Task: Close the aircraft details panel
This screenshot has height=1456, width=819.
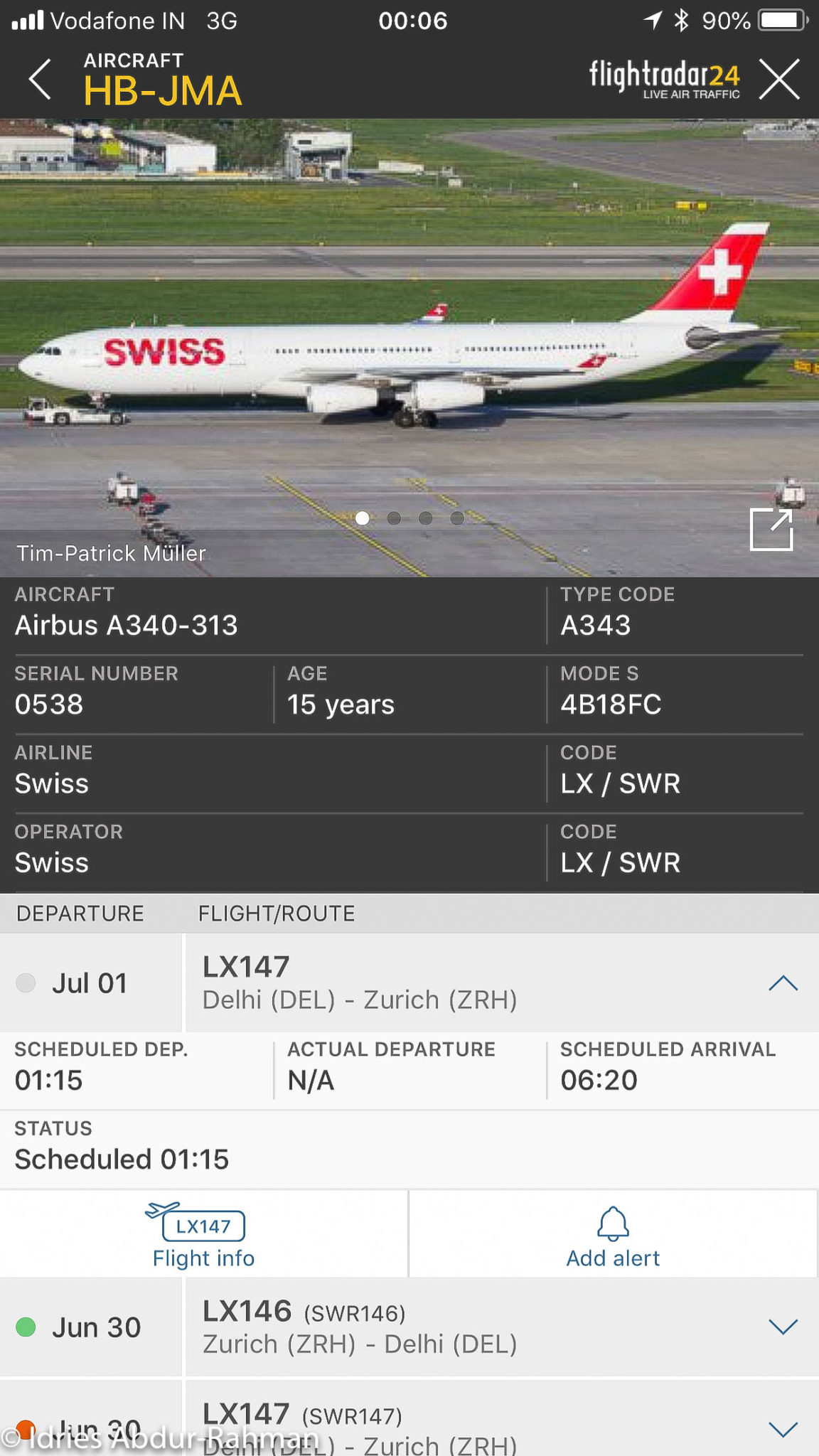Action: coord(779,79)
